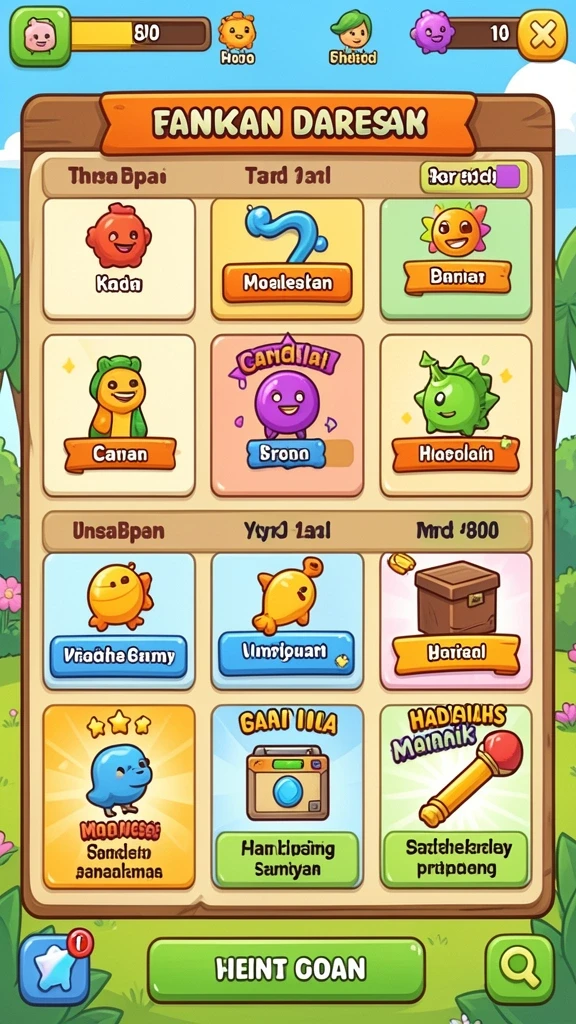The height and width of the screenshot is (1024, 576).
Task: Select the blue creature three-star card
Action: point(119,797)
